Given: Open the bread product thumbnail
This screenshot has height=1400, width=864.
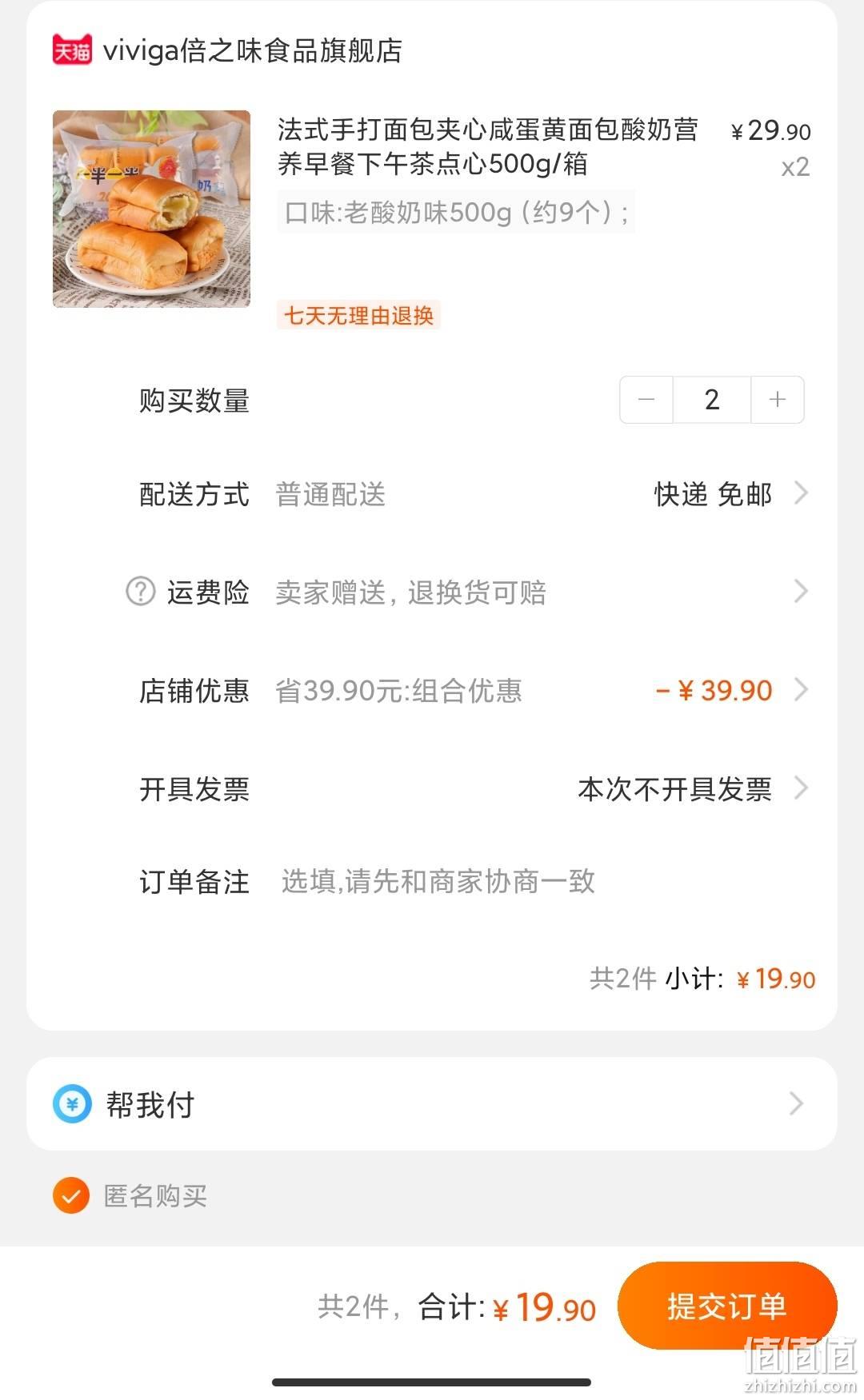Looking at the screenshot, I should point(151,209).
